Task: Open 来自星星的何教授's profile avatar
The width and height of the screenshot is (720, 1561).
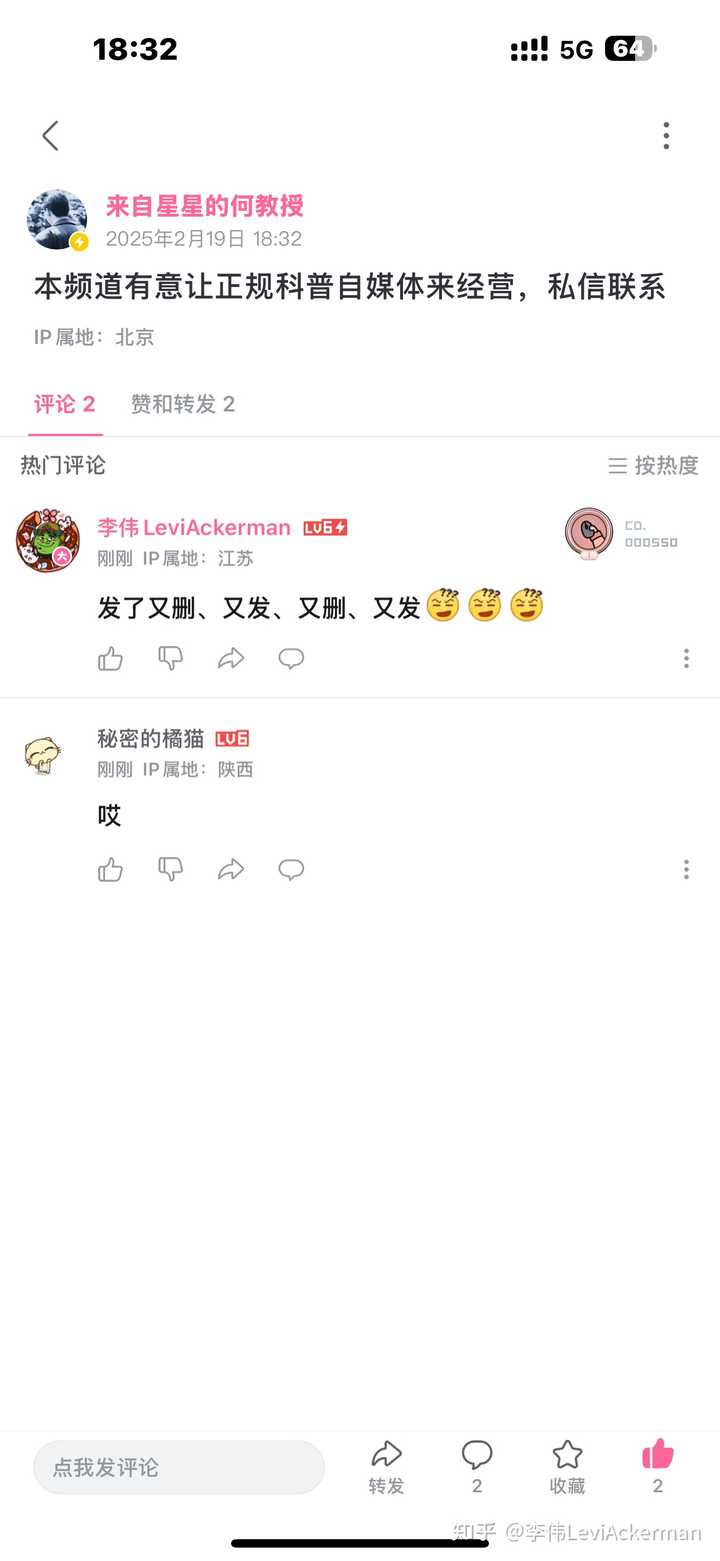Action: [x=56, y=219]
